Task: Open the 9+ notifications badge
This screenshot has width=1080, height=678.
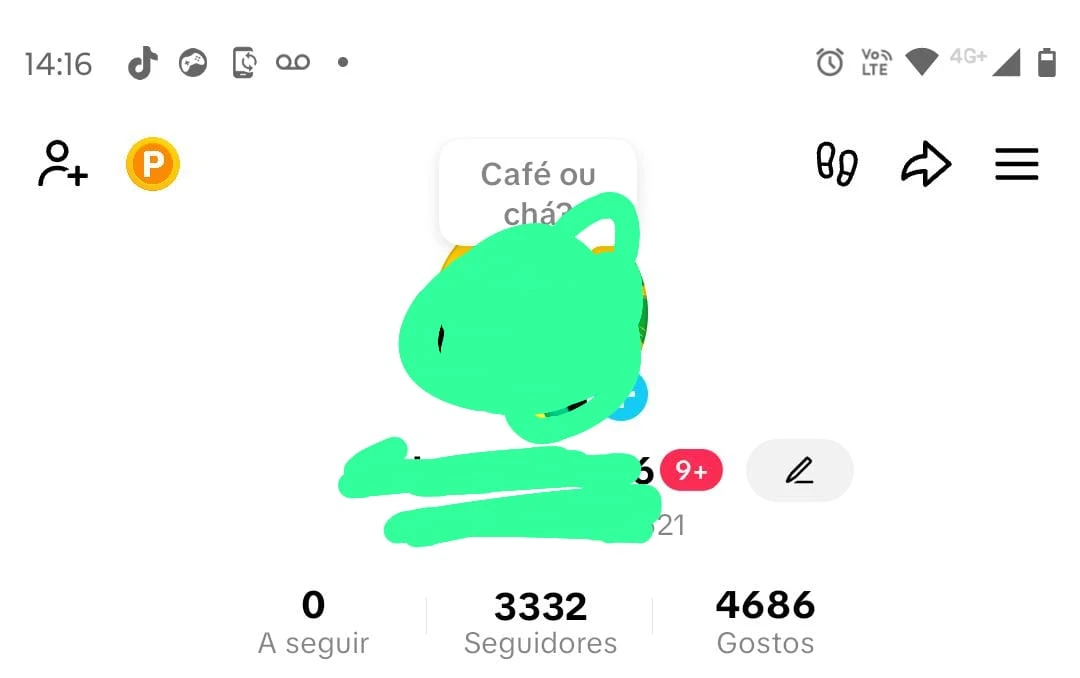Action: 690,470
